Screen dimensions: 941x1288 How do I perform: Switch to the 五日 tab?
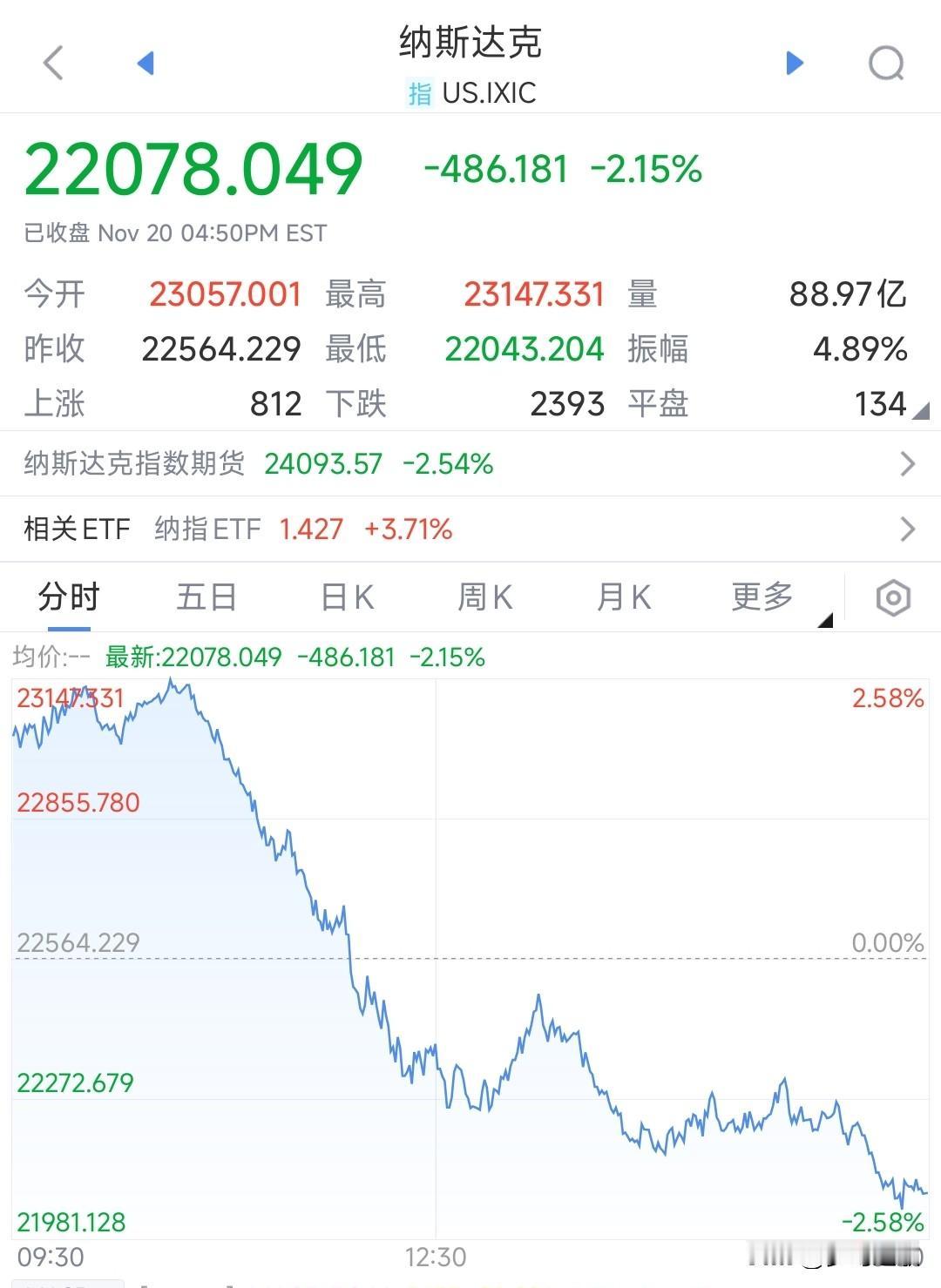click(x=206, y=597)
